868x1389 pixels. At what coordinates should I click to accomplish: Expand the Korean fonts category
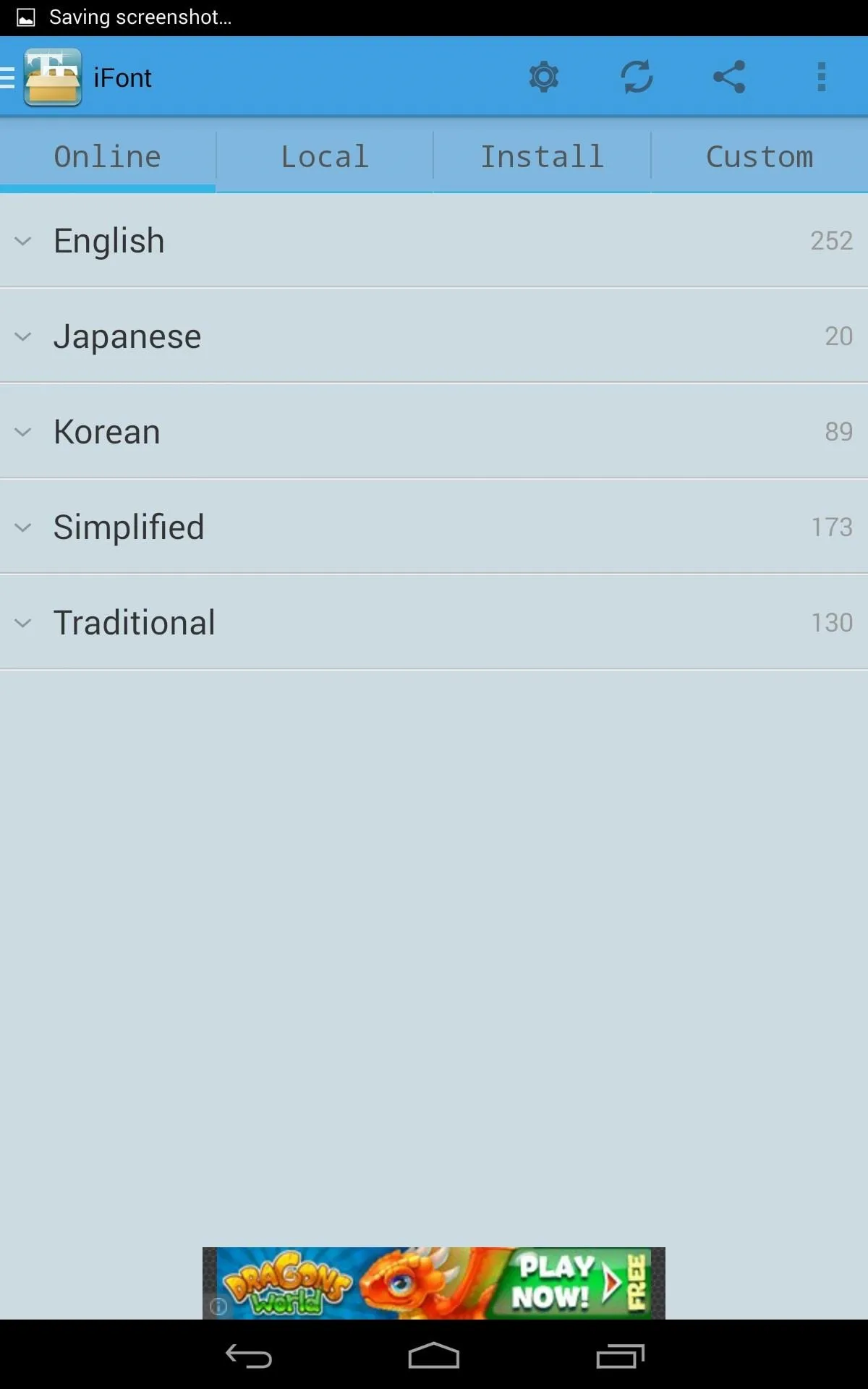point(434,431)
